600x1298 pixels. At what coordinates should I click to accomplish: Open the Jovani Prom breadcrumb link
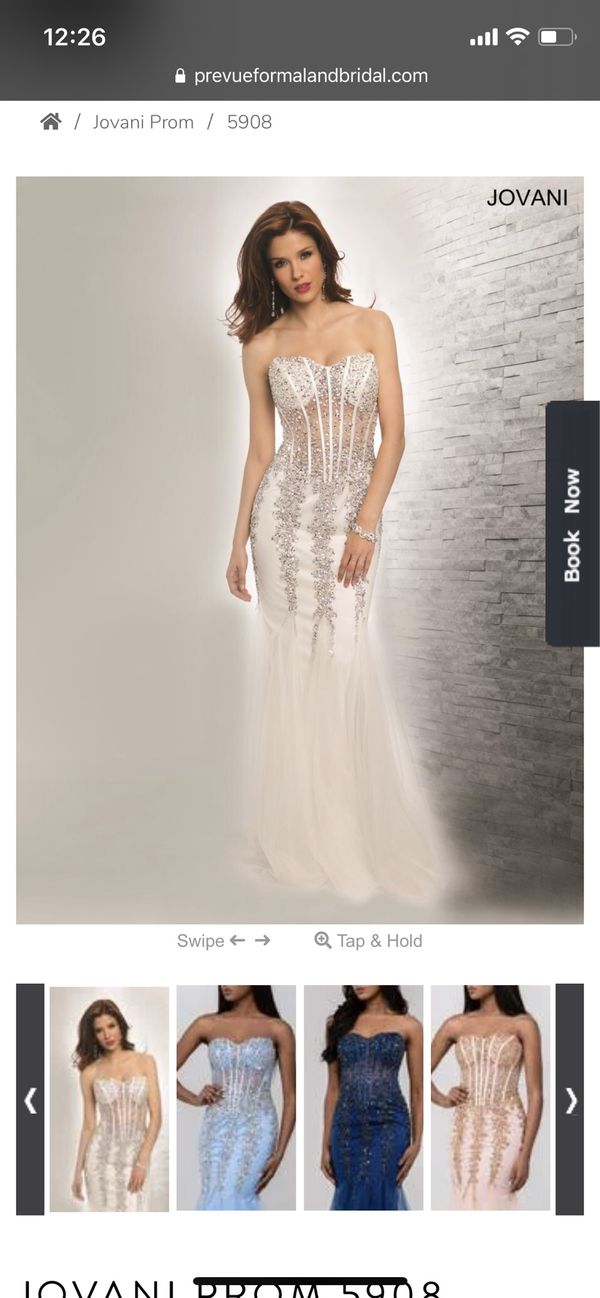[143, 122]
